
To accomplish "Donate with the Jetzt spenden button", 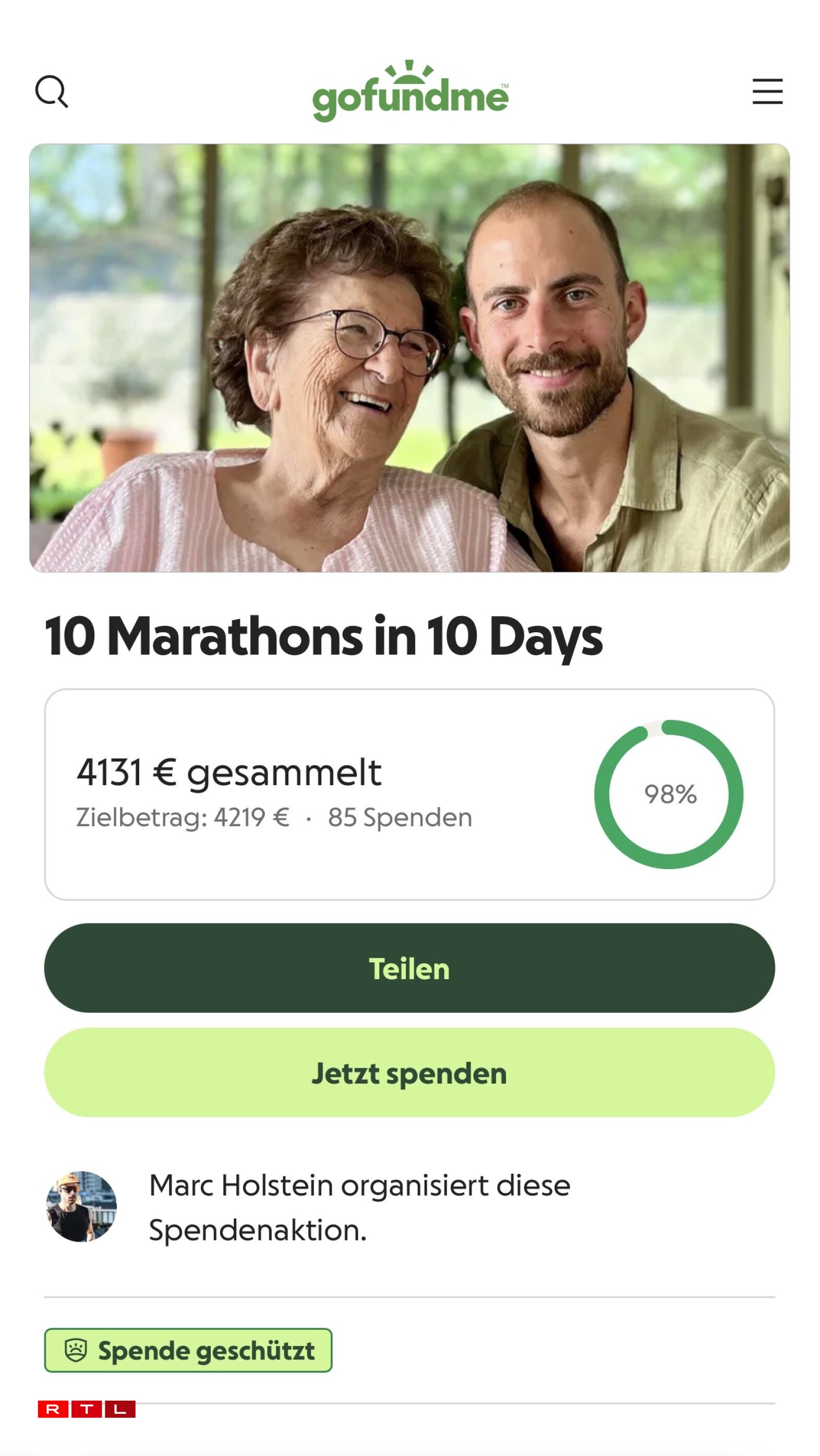I will click(409, 1073).
